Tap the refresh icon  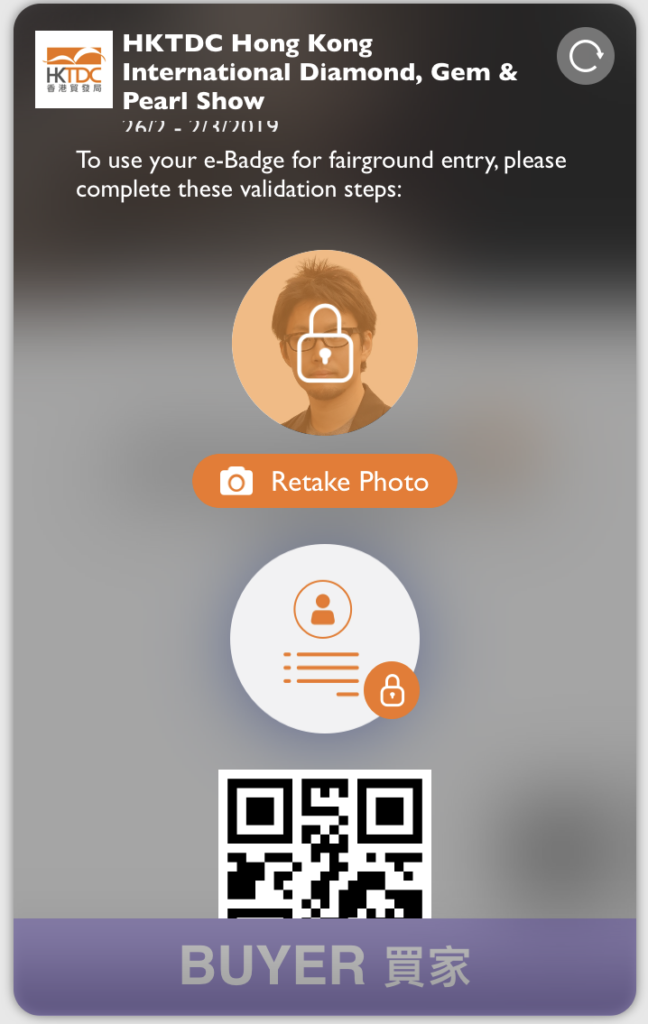point(585,56)
